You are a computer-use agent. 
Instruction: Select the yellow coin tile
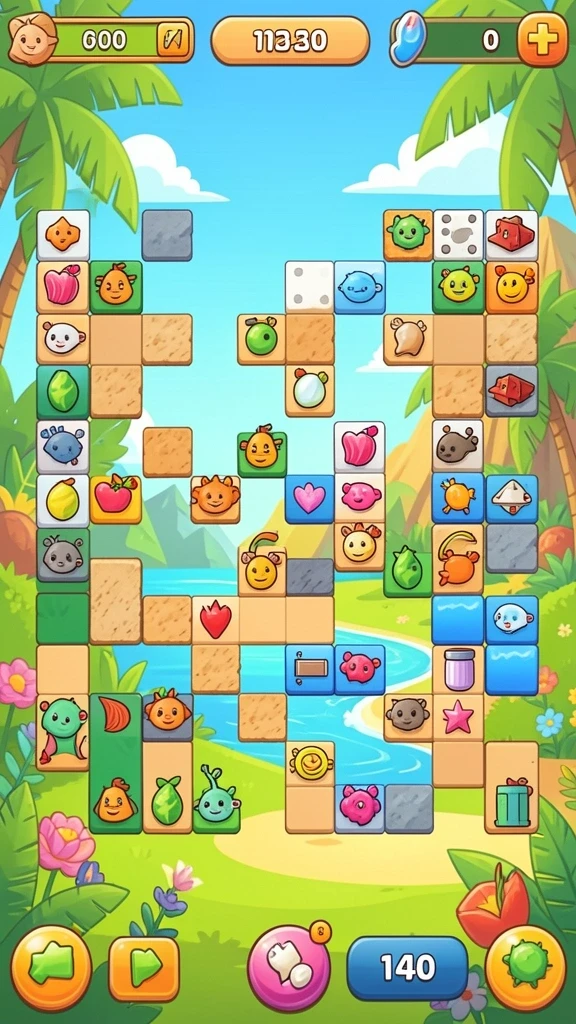click(x=310, y=763)
